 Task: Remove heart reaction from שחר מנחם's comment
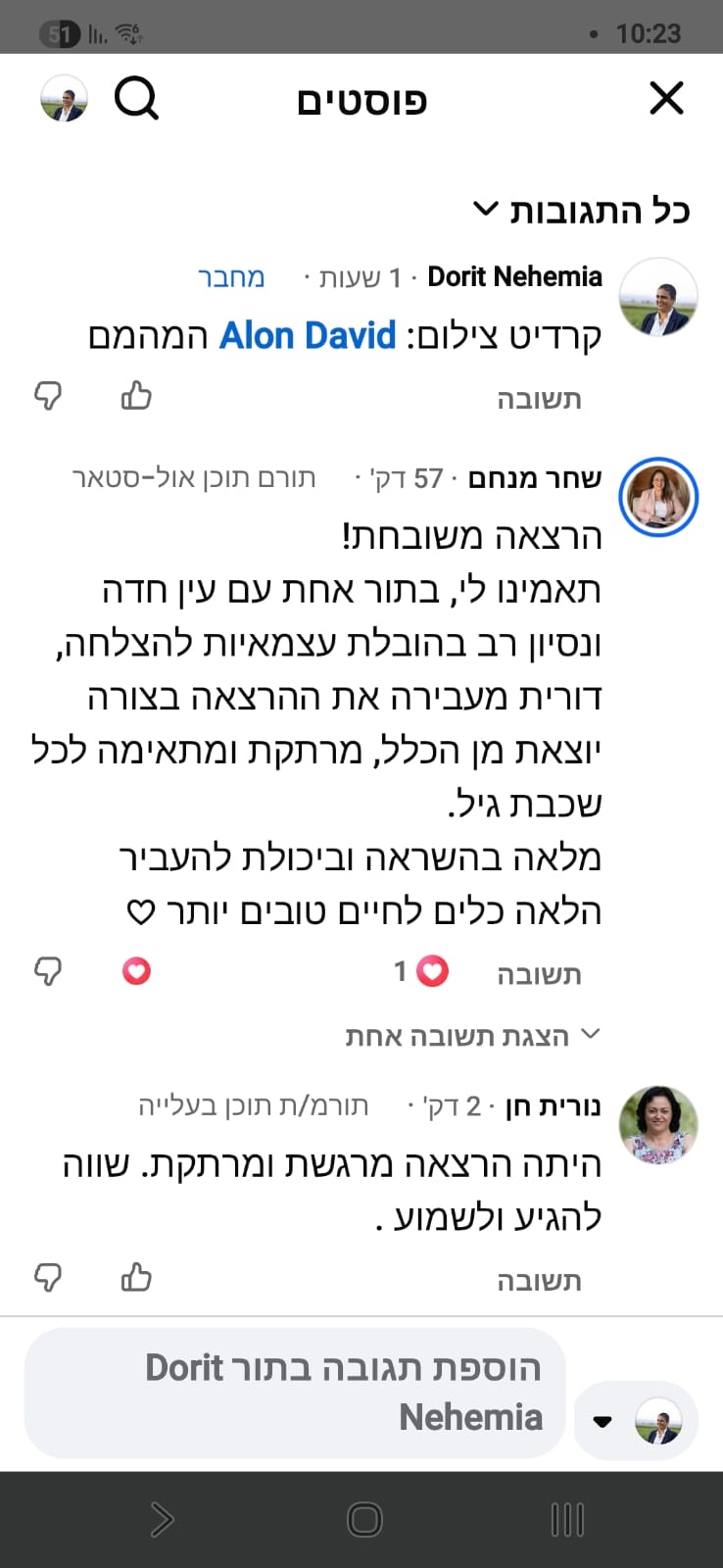[x=136, y=971]
